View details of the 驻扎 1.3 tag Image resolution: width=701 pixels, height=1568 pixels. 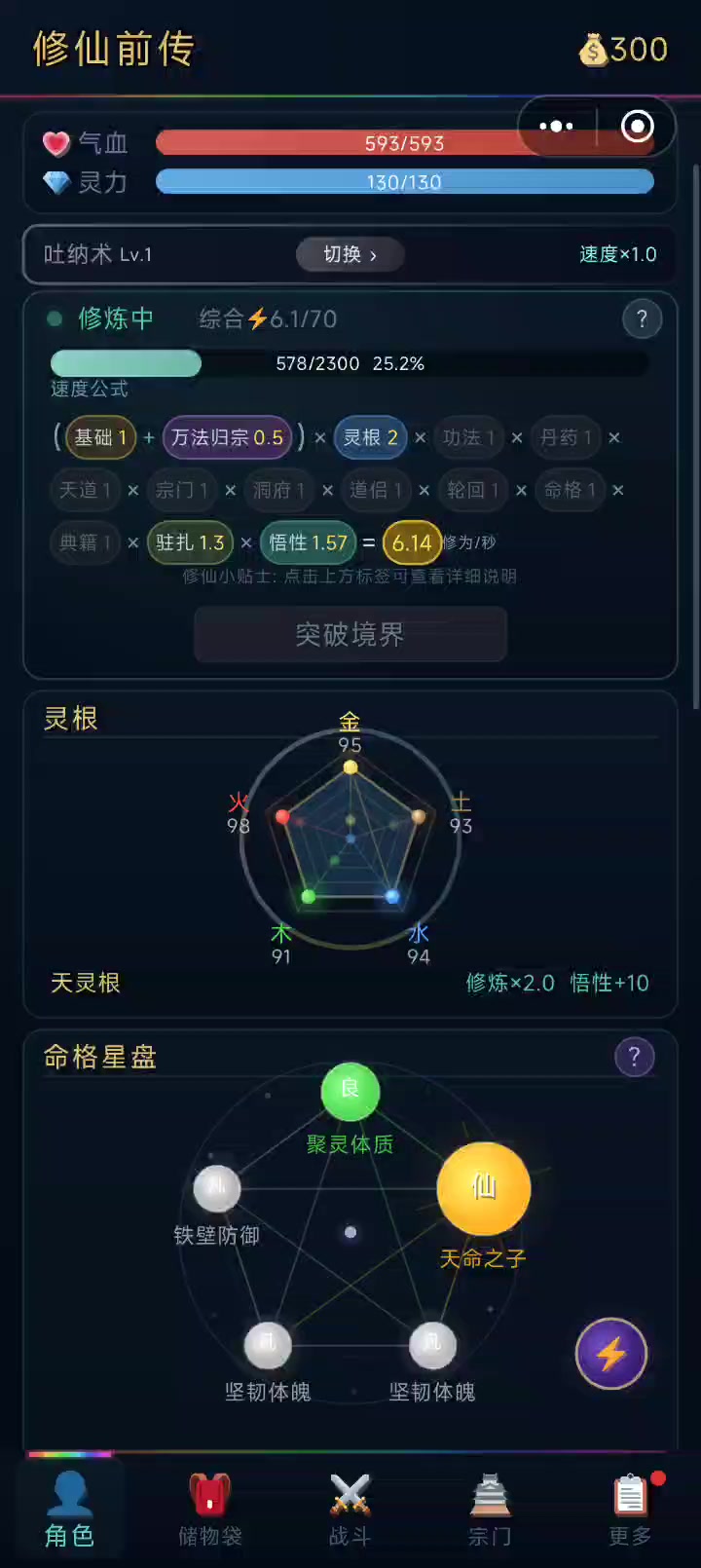[x=190, y=543]
